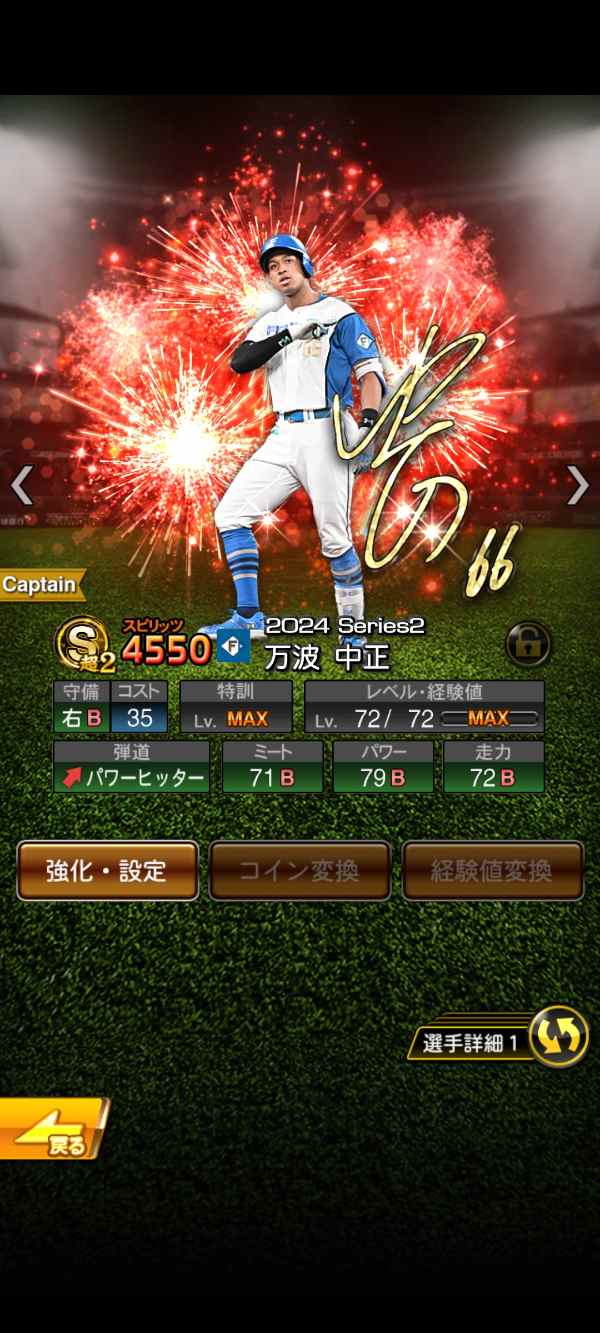
Task: Open the 強化・設定 menu
Action: pyautogui.click(x=107, y=870)
